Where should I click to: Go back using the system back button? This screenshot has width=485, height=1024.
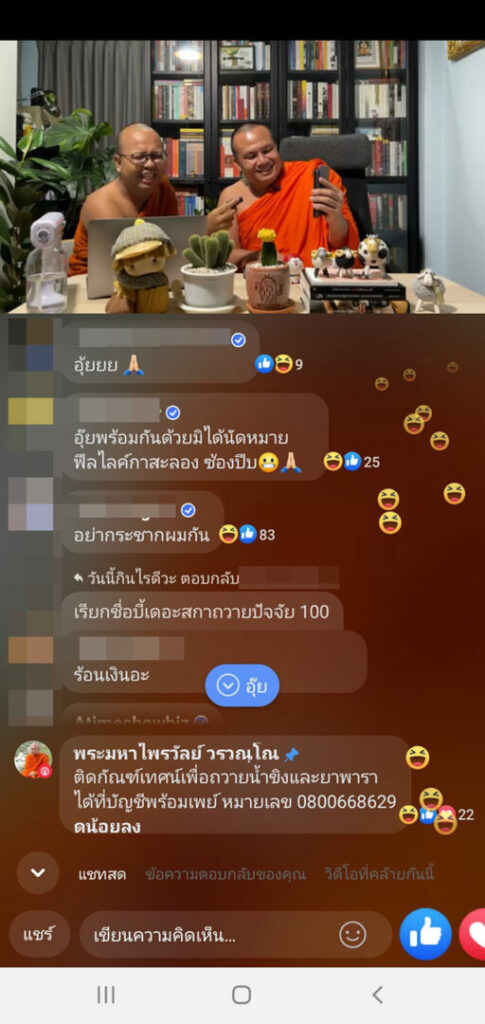point(377,995)
